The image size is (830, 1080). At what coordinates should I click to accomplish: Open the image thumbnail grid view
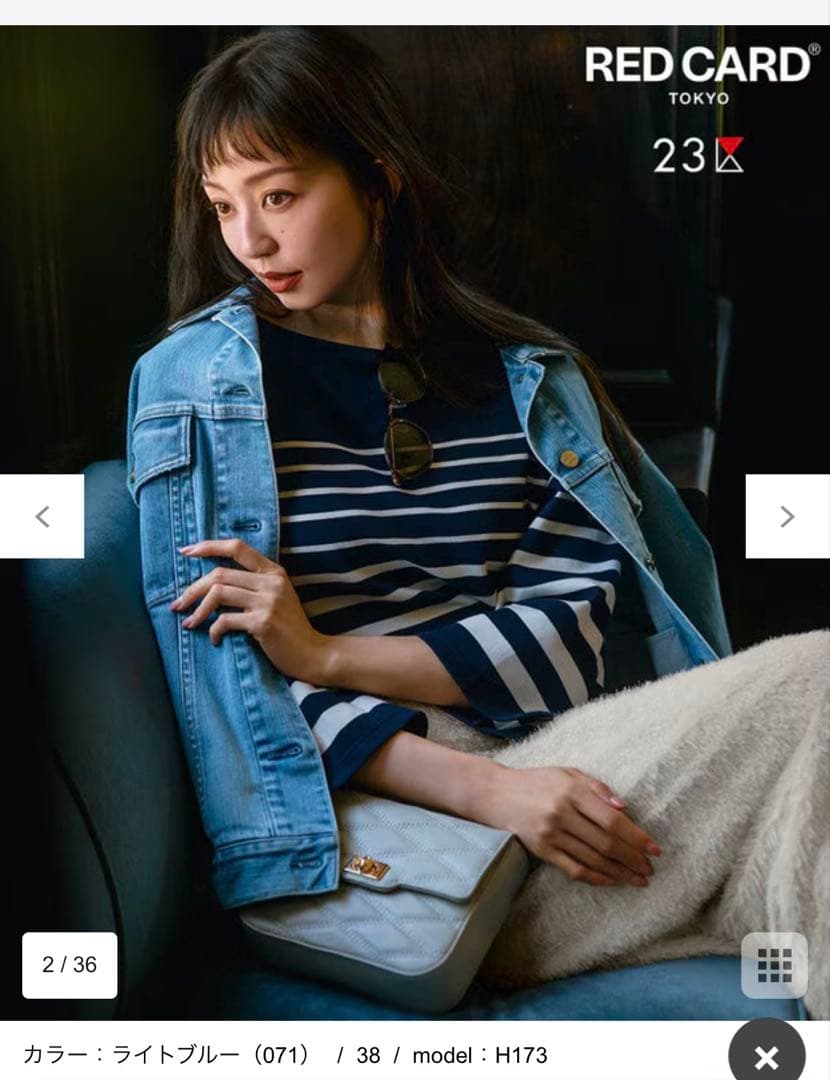click(x=774, y=965)
